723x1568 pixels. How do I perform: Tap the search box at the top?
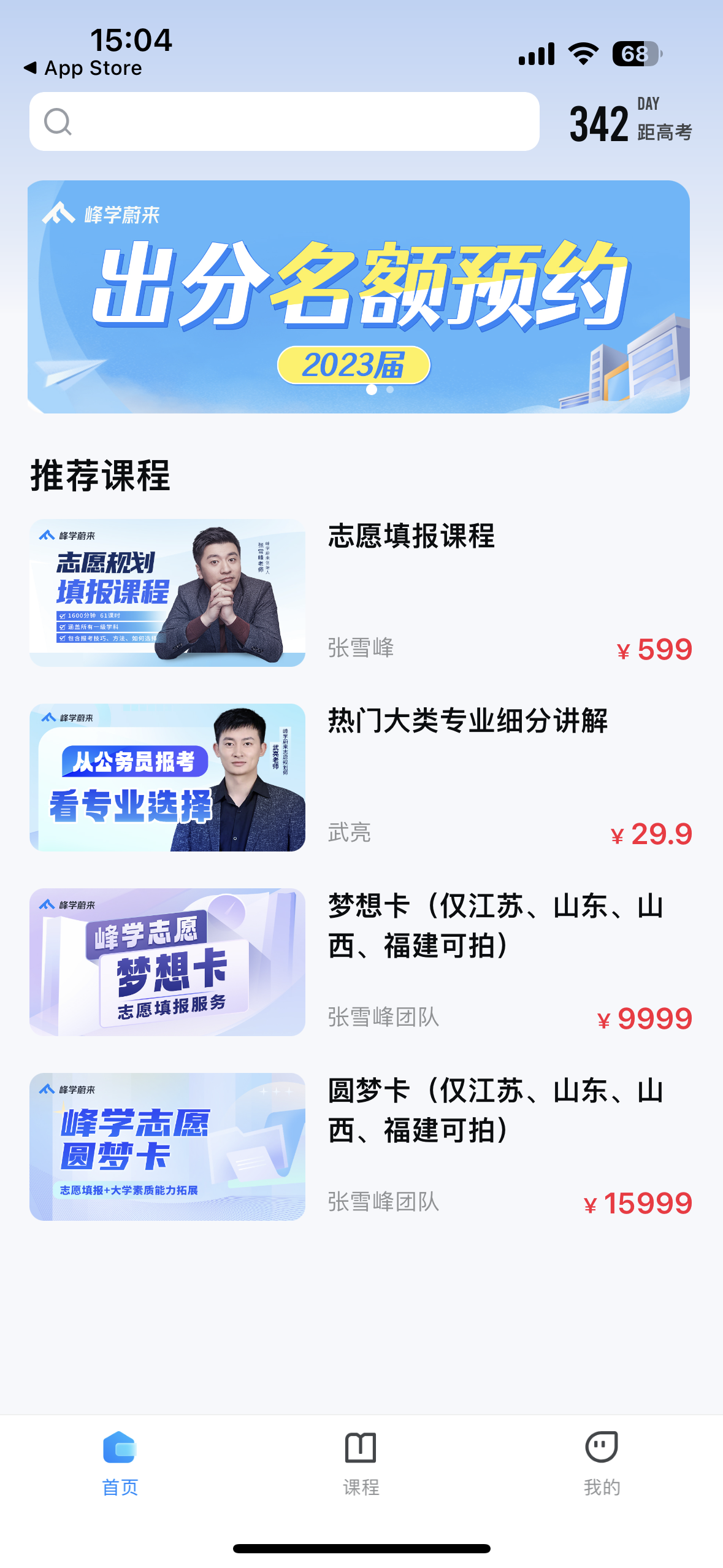click(284, 121)
